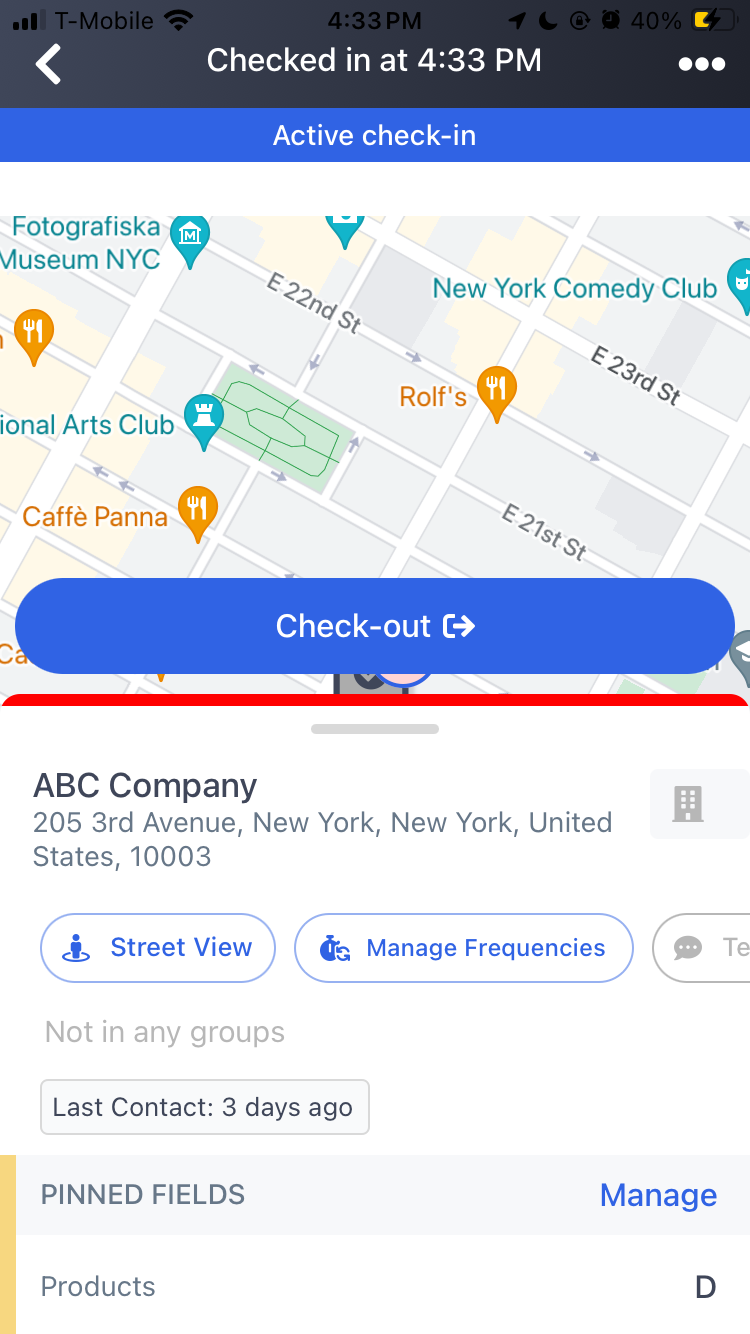The width and height of the screenshot is (750, 1334).
Task: Open the three-dot overflow menu
Action: coord(701,64)
